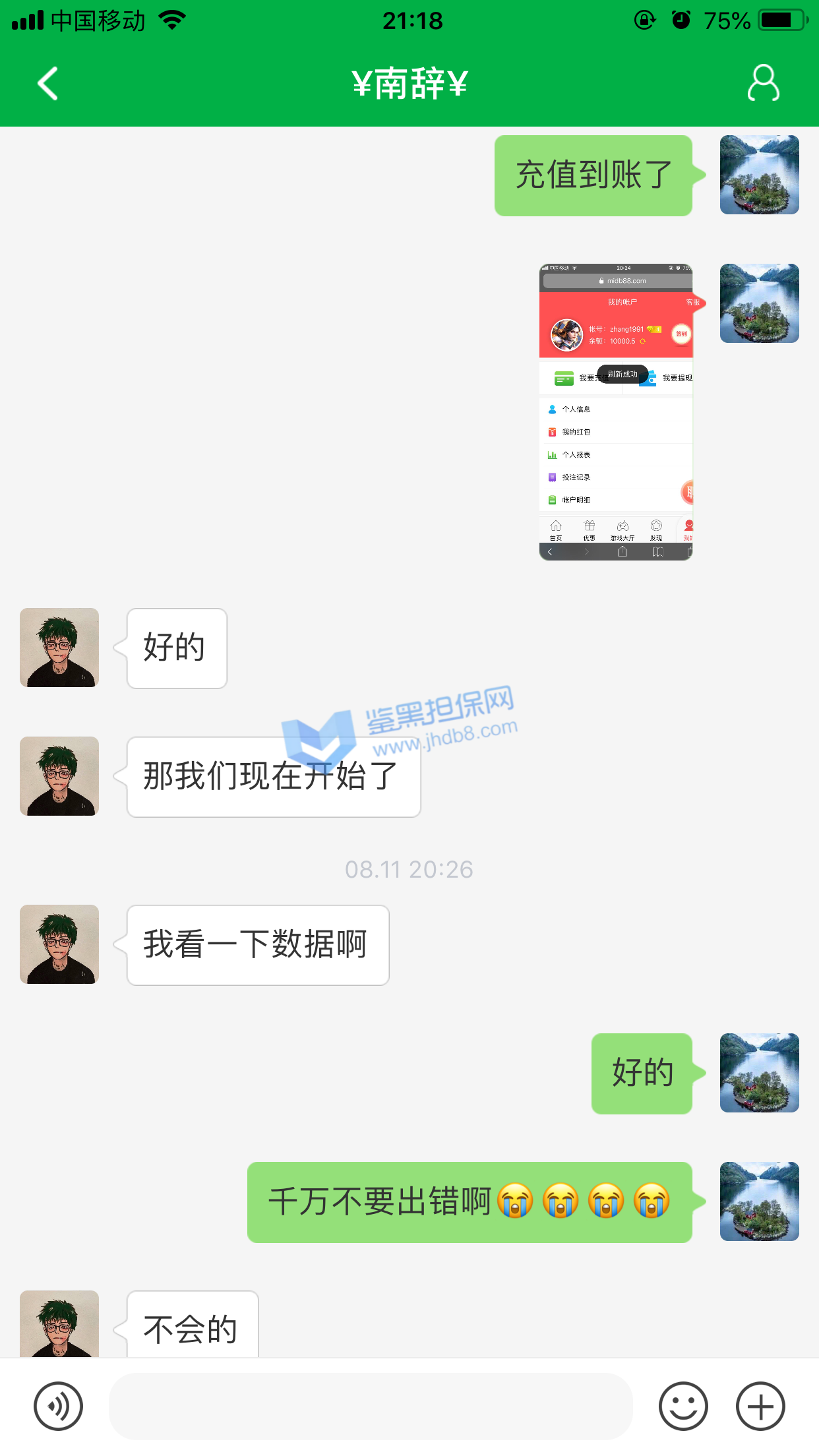This screenshot has width=819, height=1456.
Task: Open the plus attachment menu
Action: 760,1406
